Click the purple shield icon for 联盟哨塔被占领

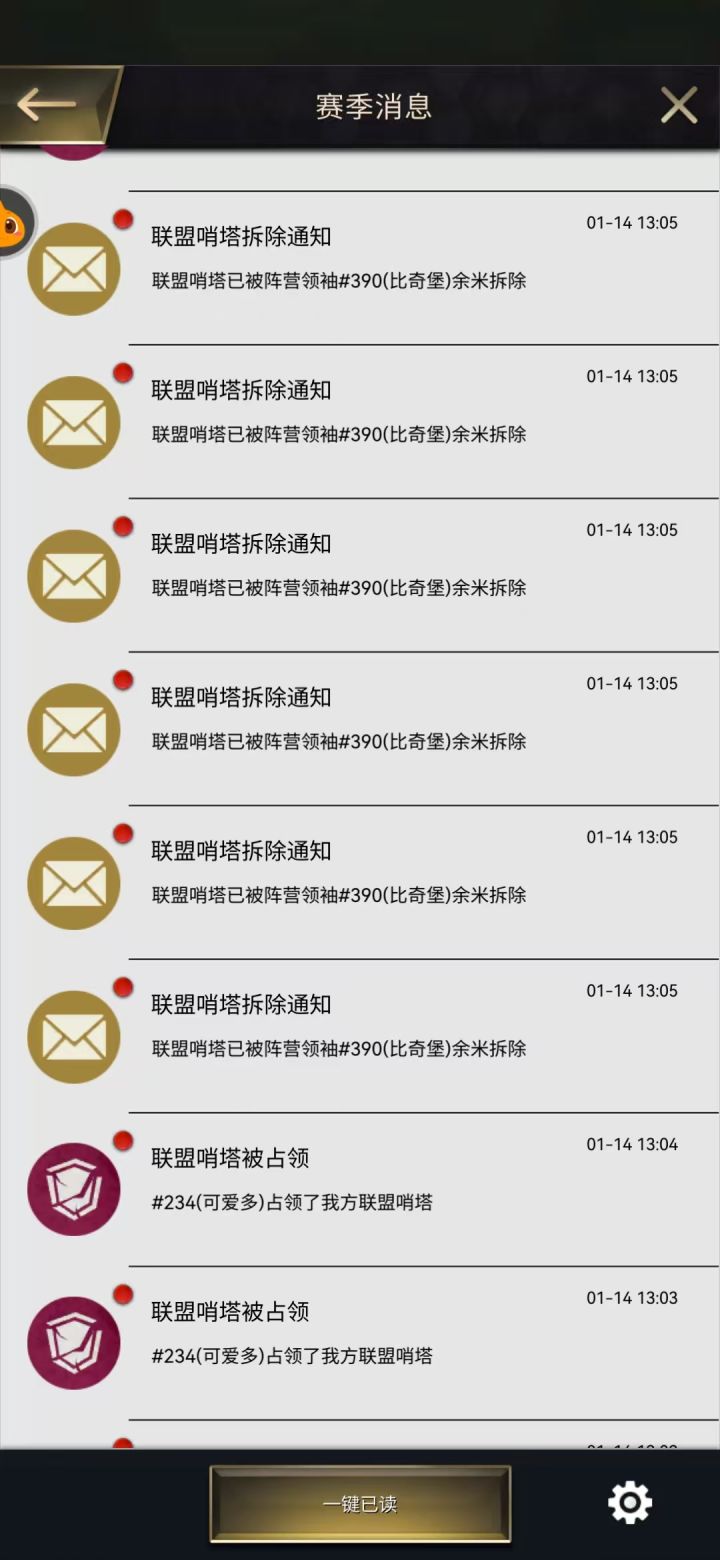74,1188
